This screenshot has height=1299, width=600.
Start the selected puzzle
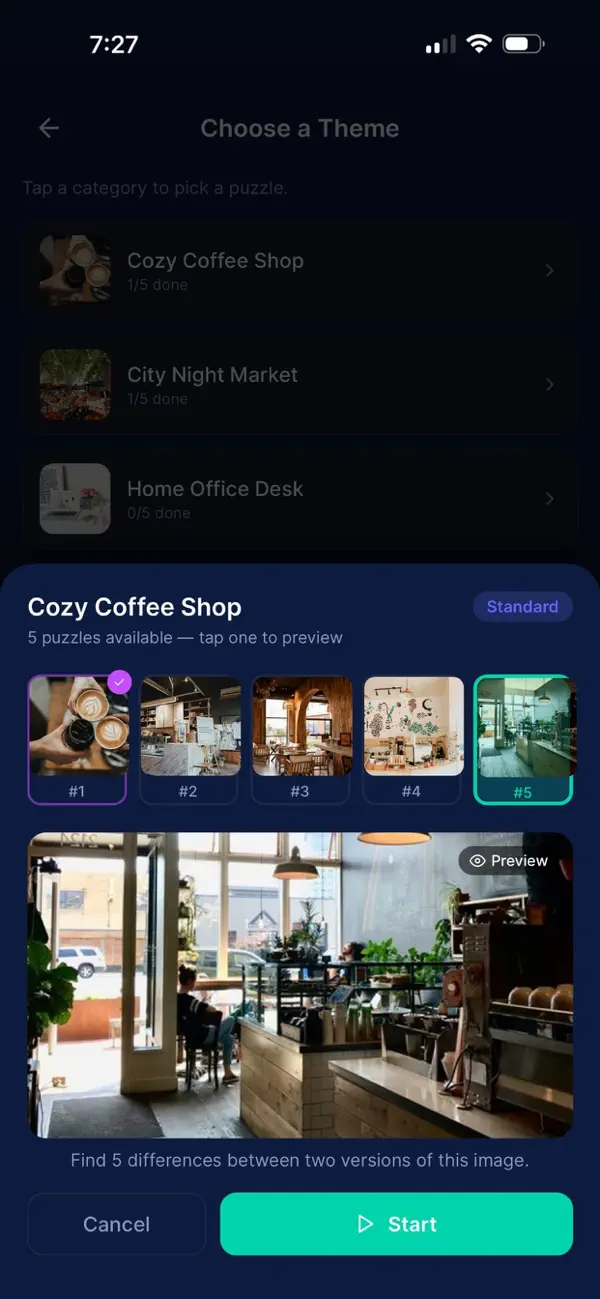[396, 1224]
